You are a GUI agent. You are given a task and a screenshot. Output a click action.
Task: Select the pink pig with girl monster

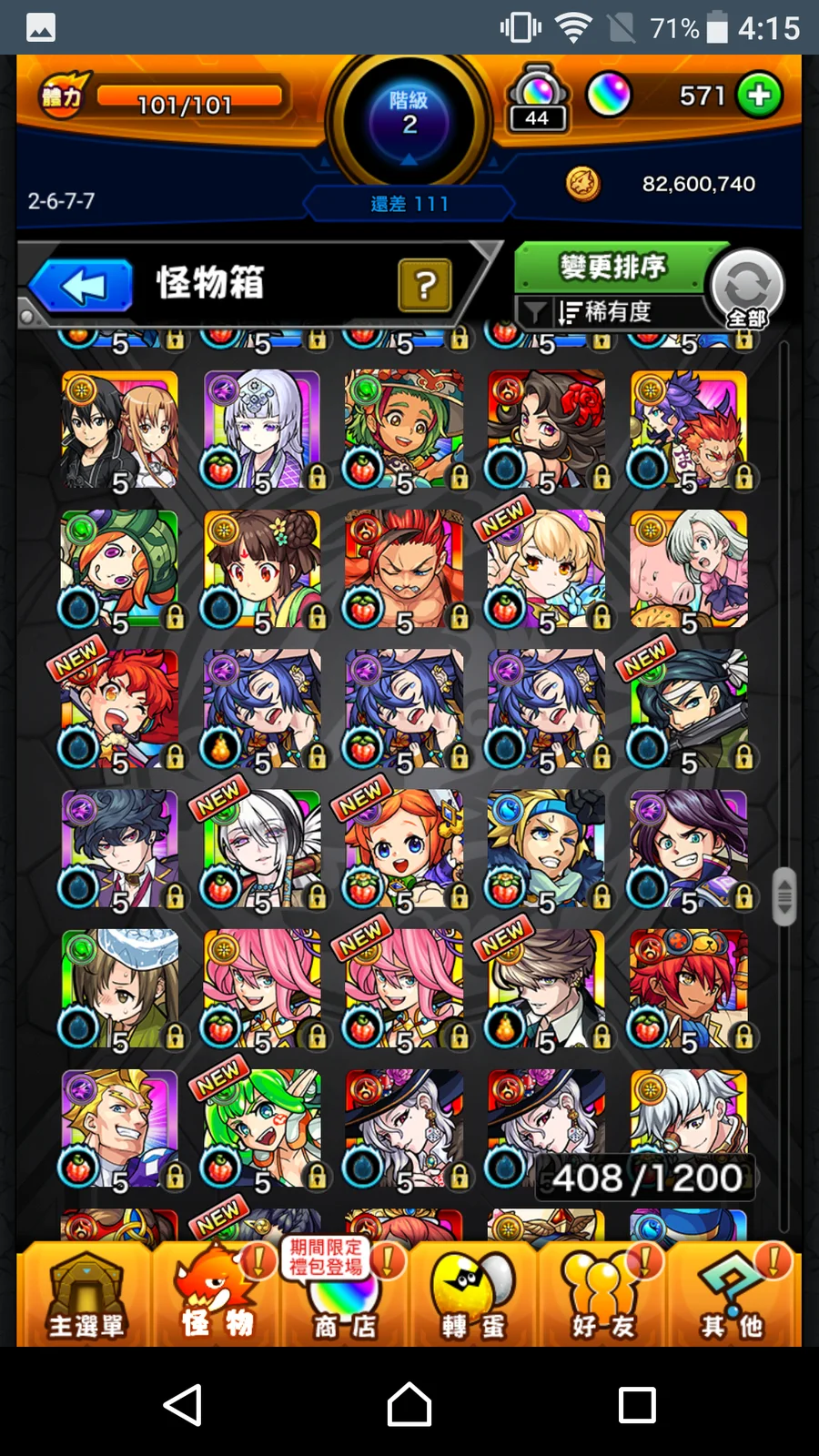689,570
